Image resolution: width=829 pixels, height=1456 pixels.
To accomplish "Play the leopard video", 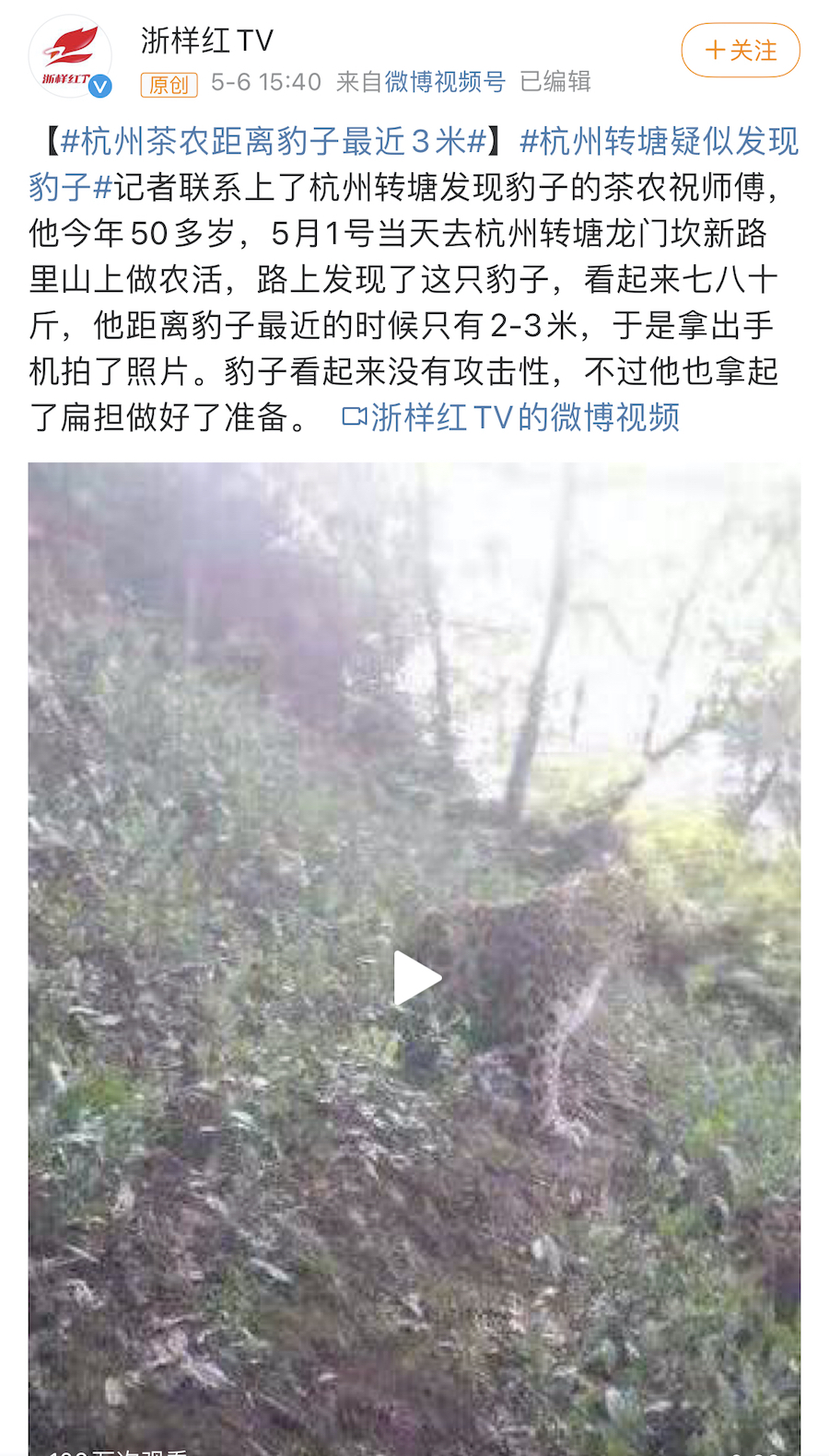I will (416, 978).
